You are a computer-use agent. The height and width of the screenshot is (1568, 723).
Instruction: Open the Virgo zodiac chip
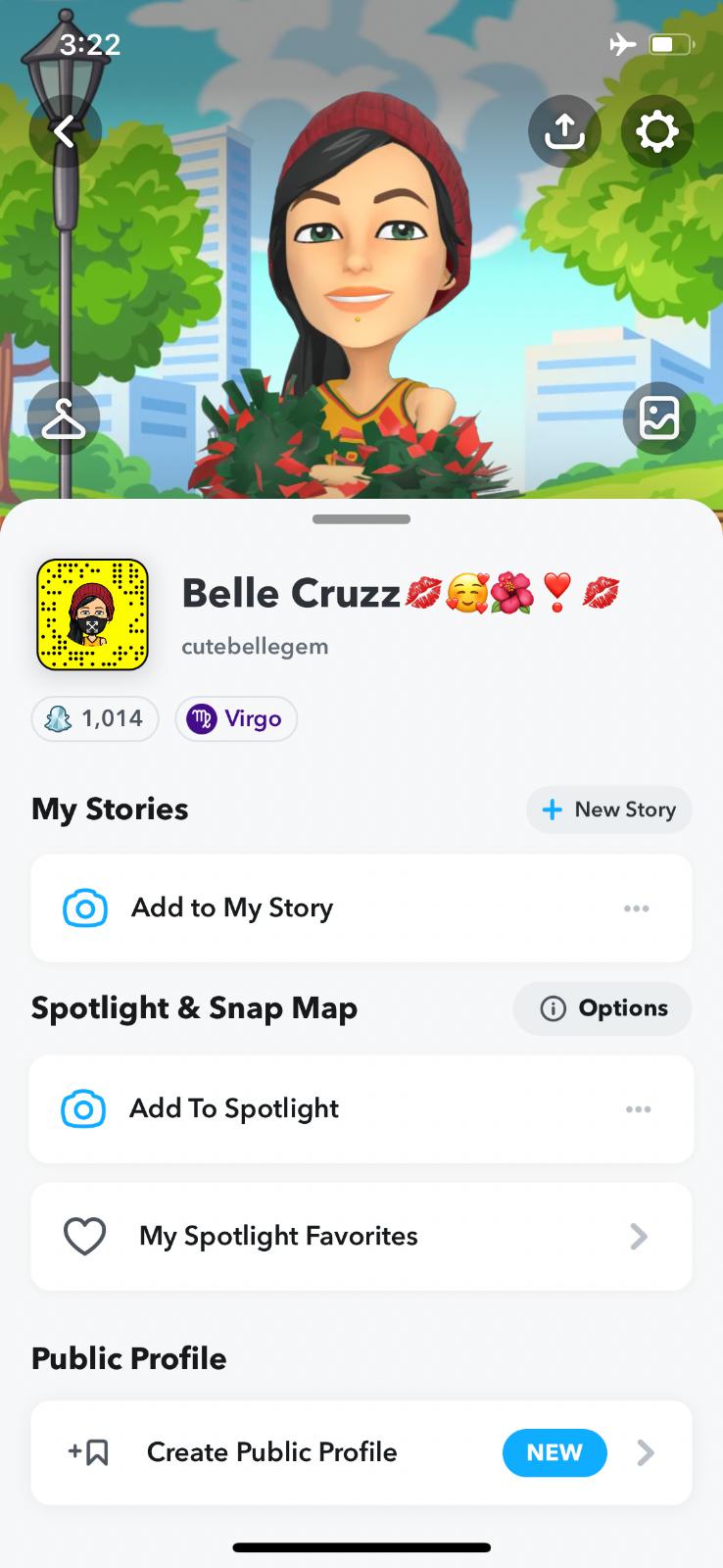click(x=236, y=718)
